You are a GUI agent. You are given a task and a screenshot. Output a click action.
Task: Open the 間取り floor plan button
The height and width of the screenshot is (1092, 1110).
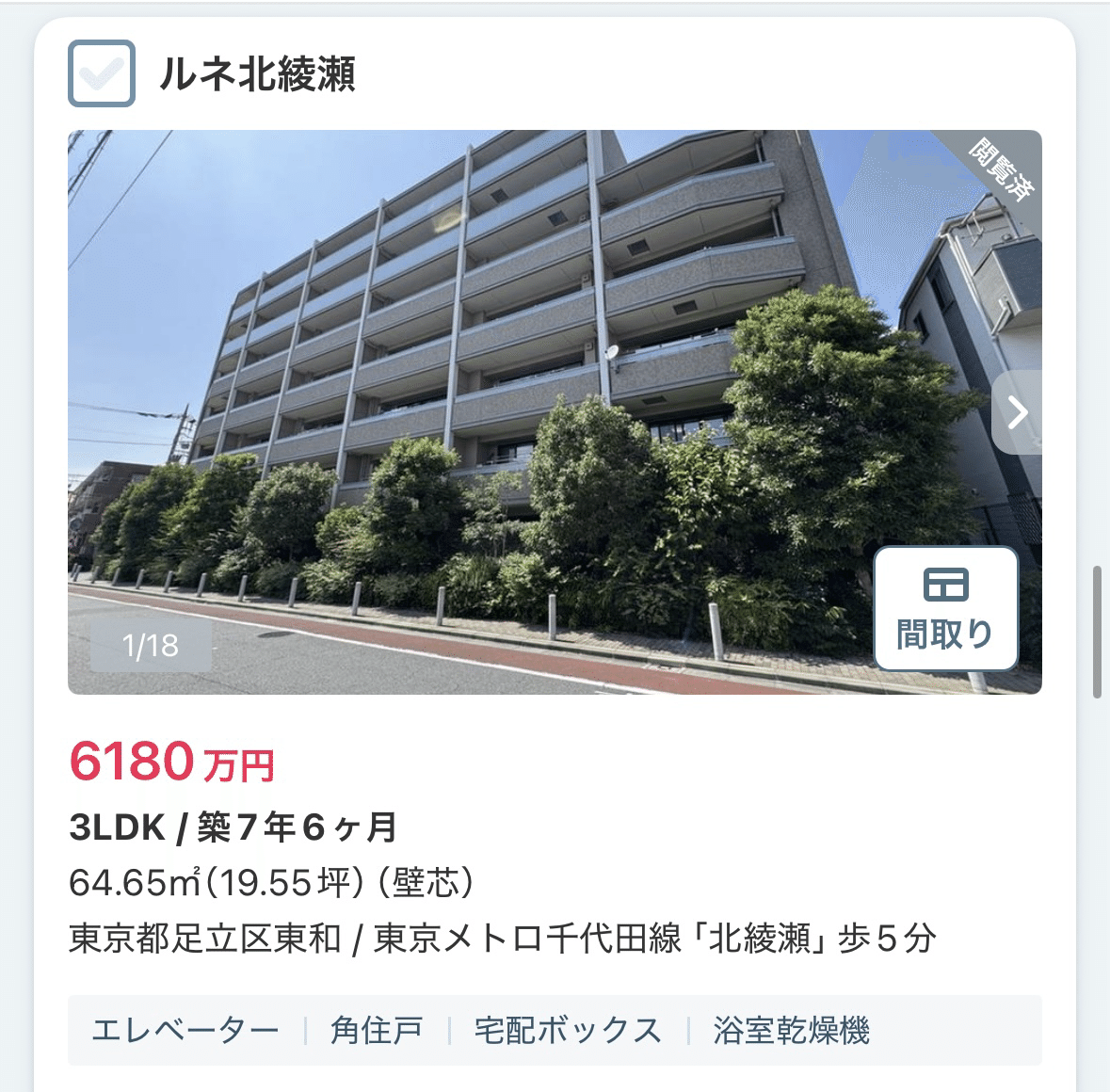tap(945, 608)
